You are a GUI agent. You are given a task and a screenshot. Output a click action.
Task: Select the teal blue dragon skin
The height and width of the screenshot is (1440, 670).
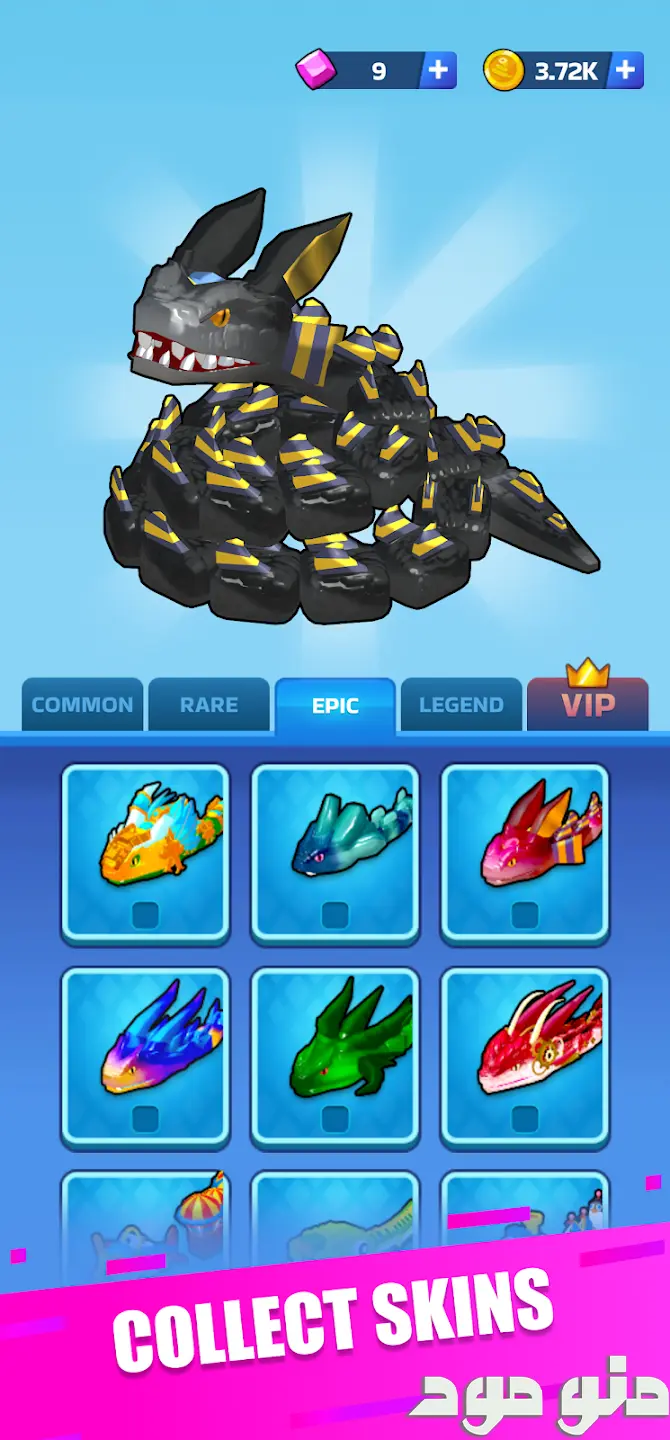(335, 854)
